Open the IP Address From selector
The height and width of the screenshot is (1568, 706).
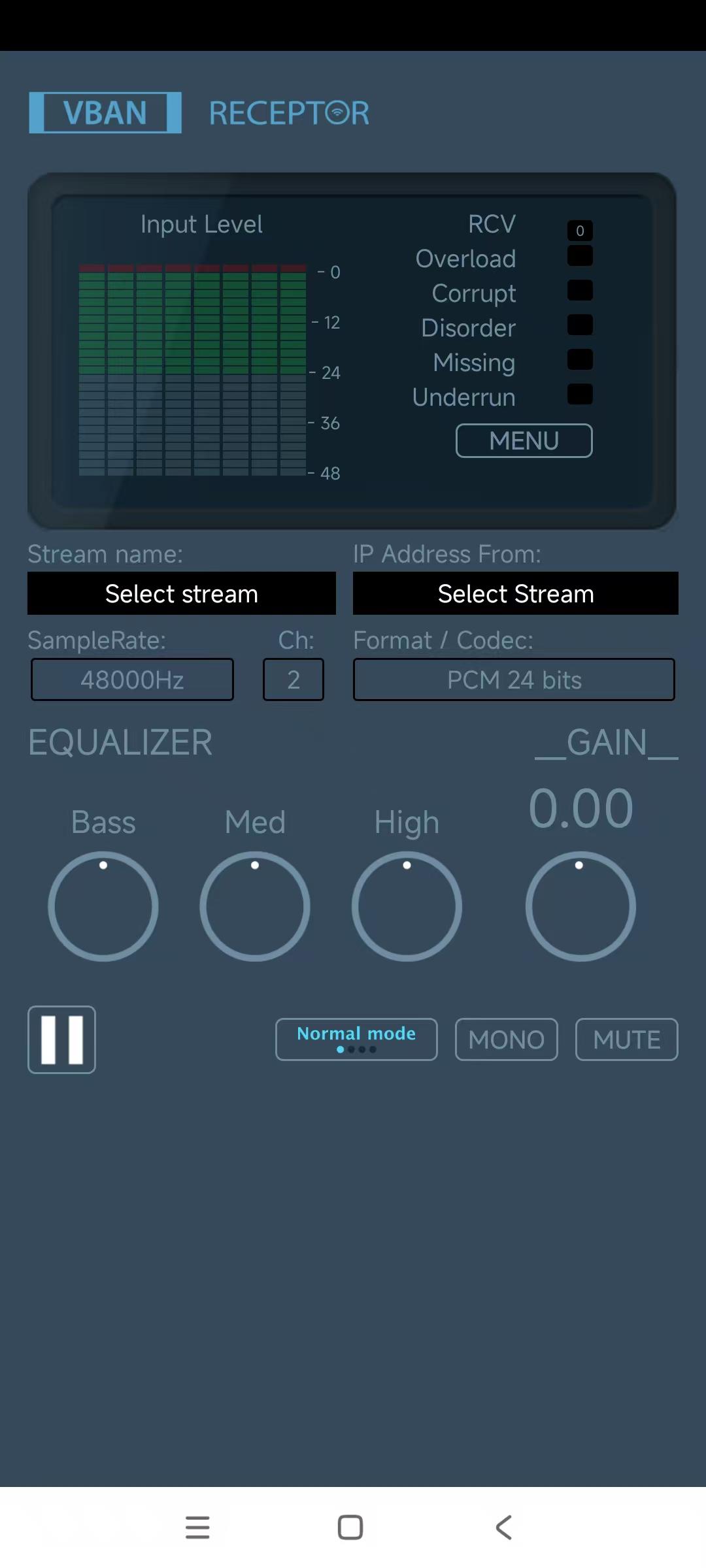click(515, 593)
